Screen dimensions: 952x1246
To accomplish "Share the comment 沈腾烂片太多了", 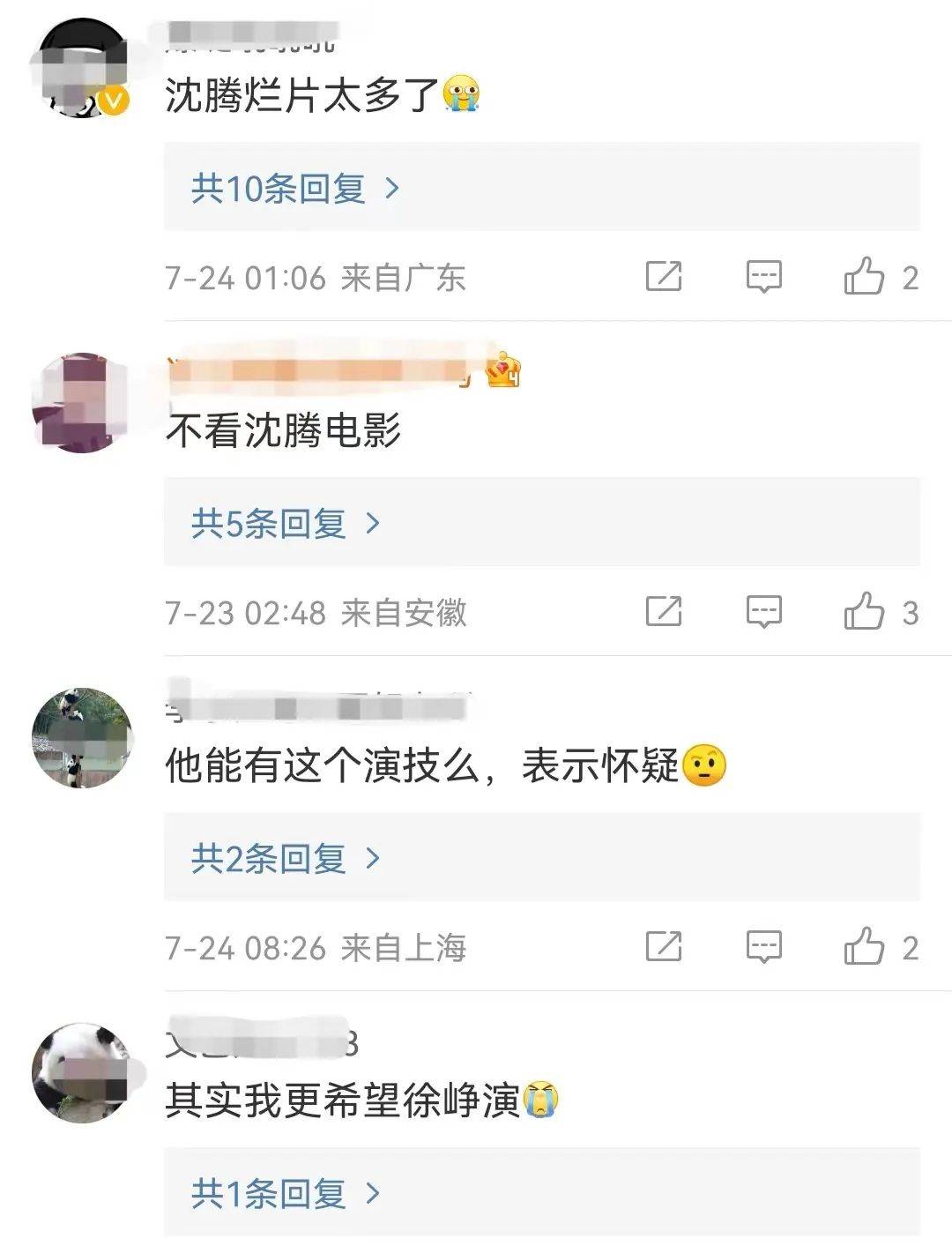I will 664,277.
